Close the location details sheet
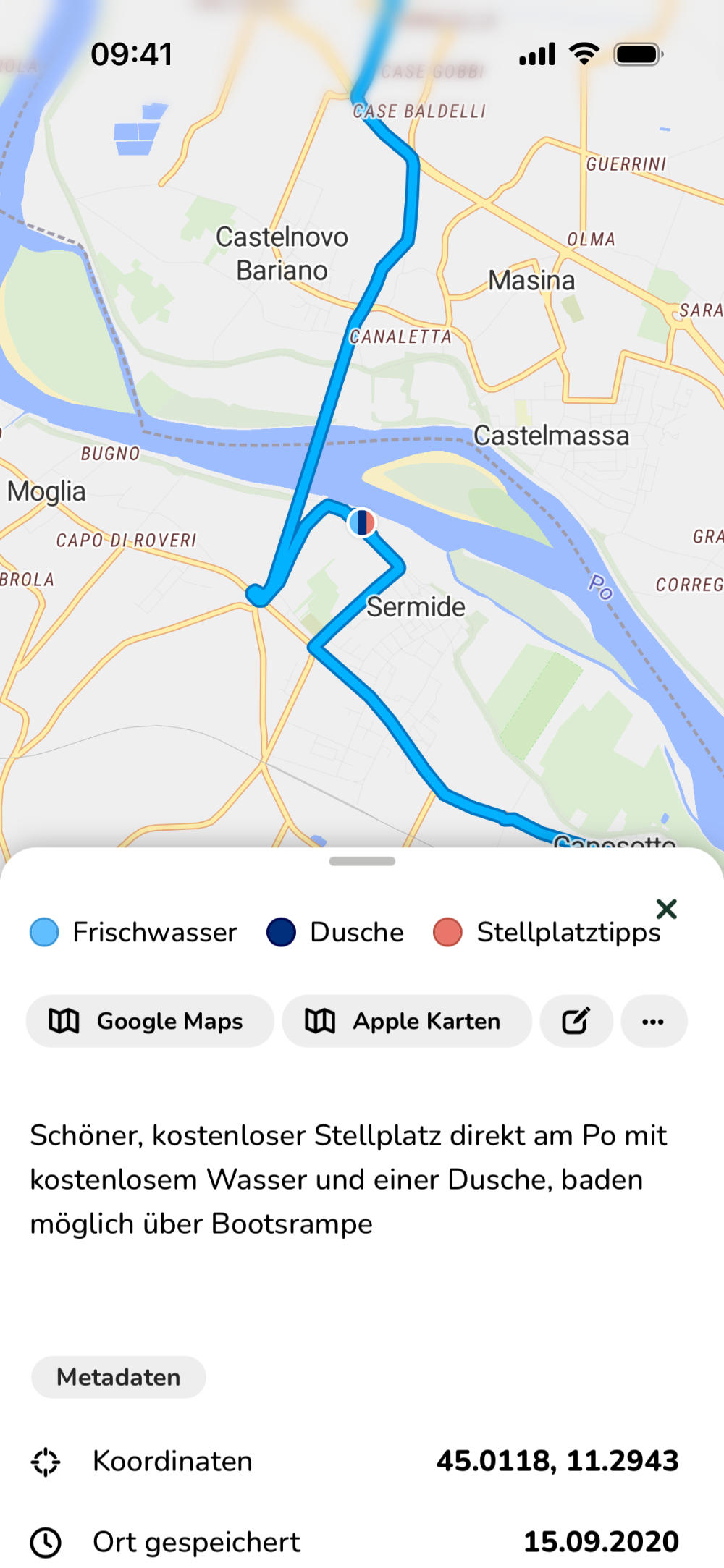 [x=666, y=909]
